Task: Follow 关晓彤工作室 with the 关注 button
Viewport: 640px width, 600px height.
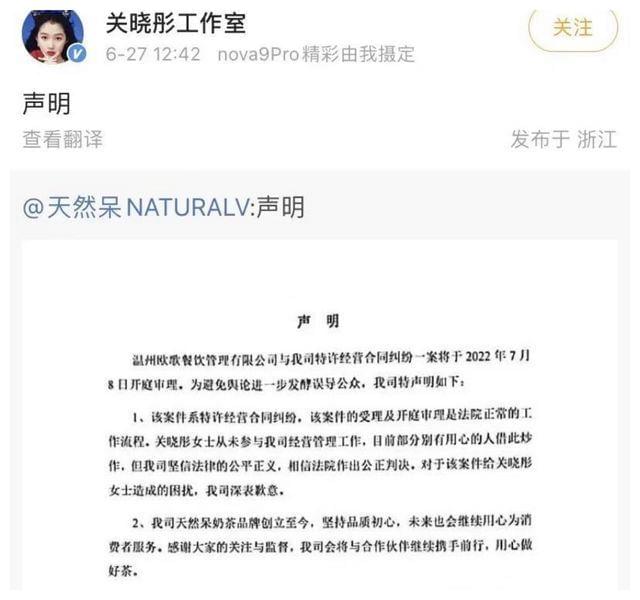Action: tap(572, 27)
